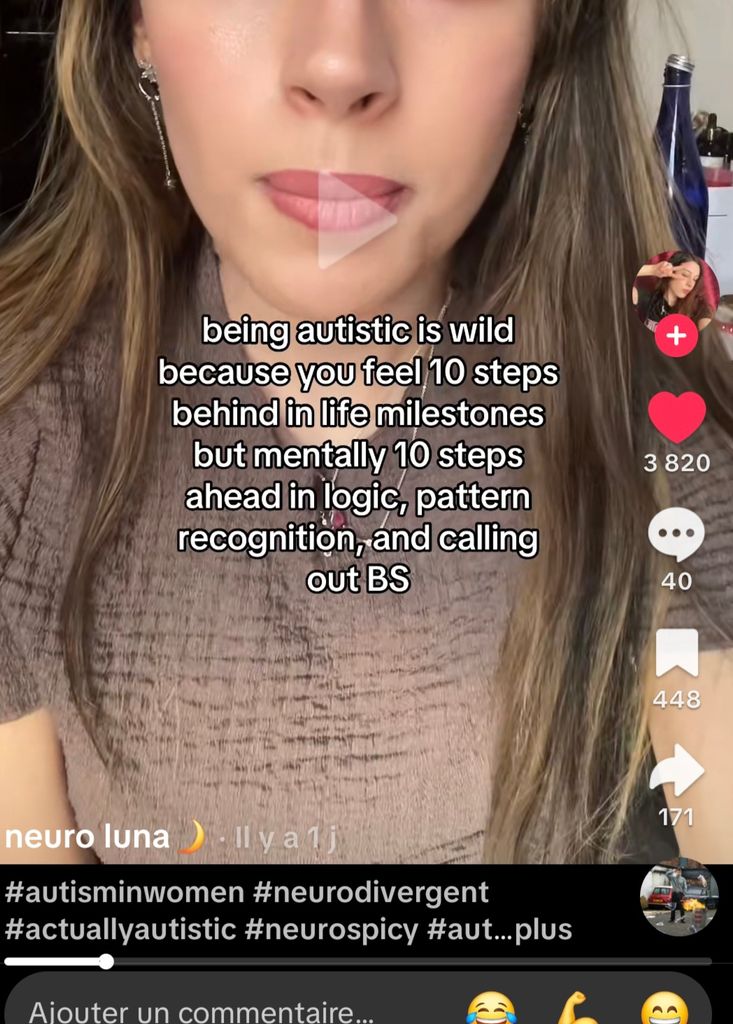This screenshot has height=1024, width=733.
Task: Resume the paused video
Action: (x=357, y=219)
